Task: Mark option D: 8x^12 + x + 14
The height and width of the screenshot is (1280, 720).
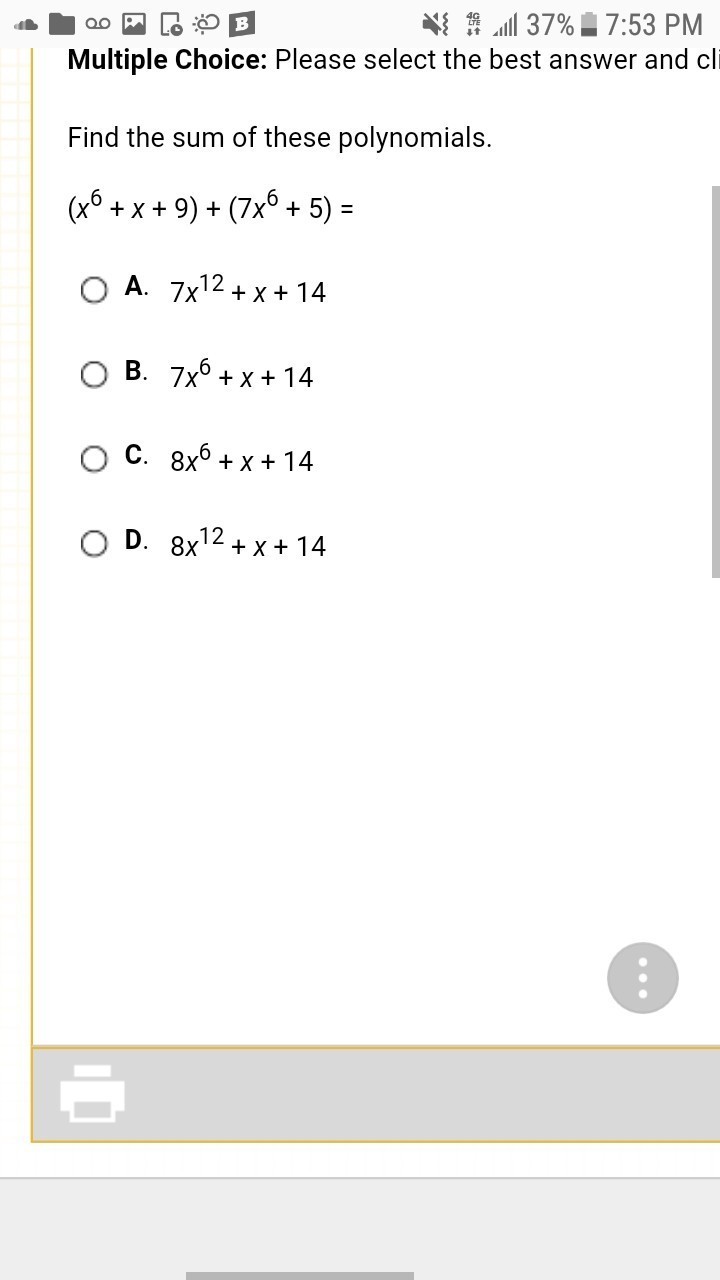Action: click(x=94, y=544)
